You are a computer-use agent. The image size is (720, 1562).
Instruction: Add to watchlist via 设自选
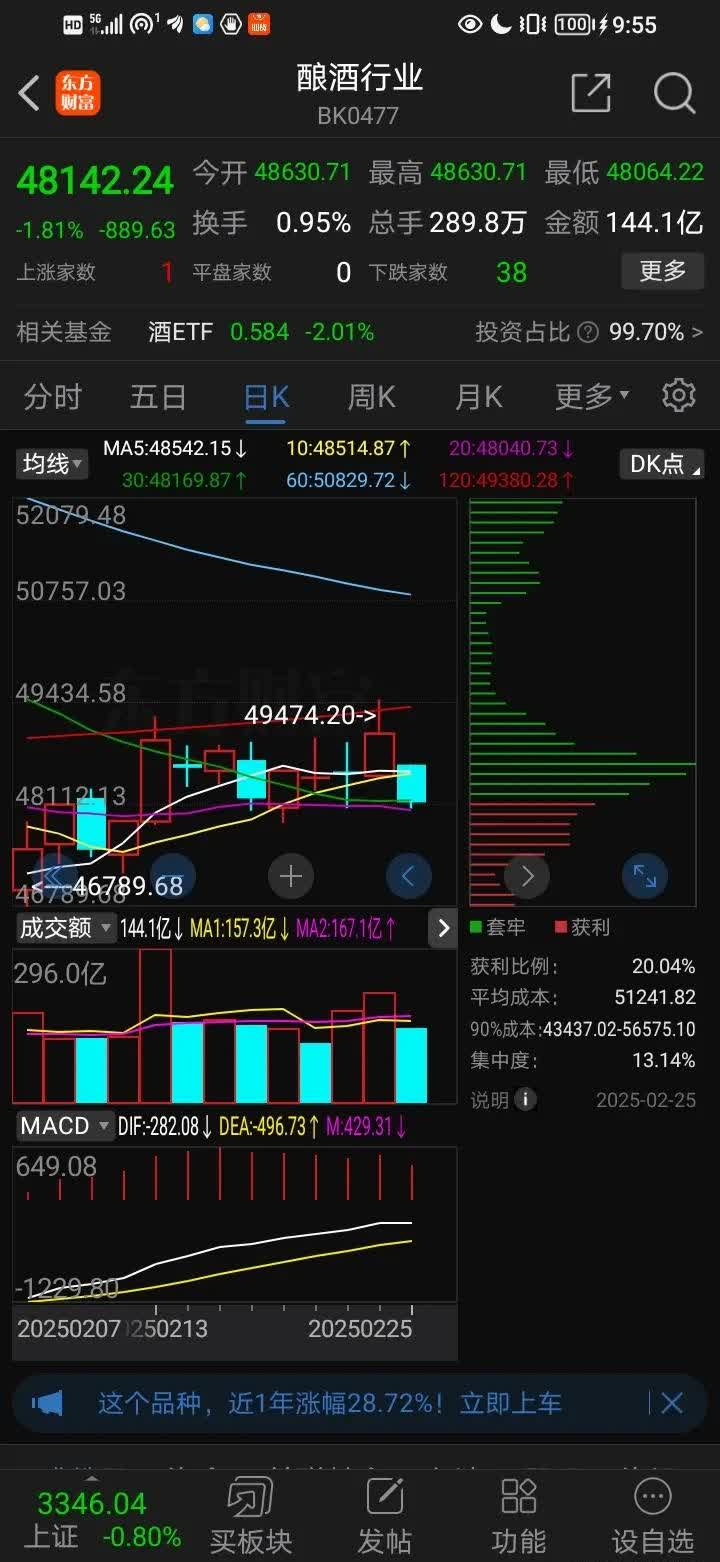[x=652, y=1515]
